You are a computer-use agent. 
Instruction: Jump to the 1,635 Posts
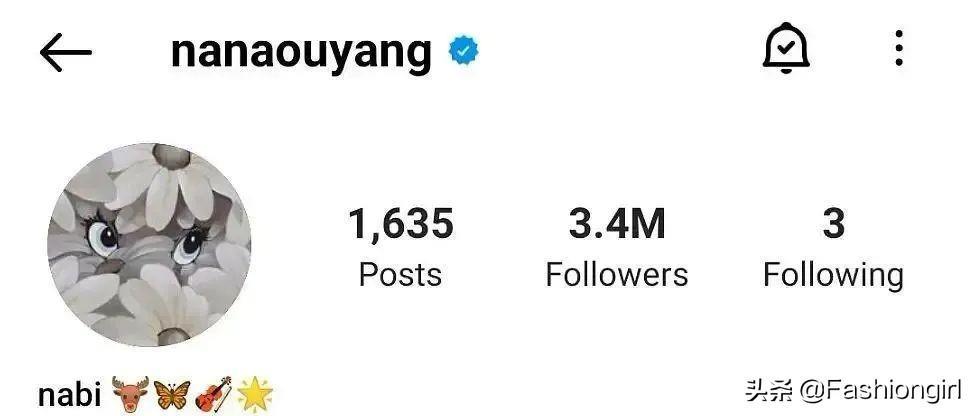400,247
